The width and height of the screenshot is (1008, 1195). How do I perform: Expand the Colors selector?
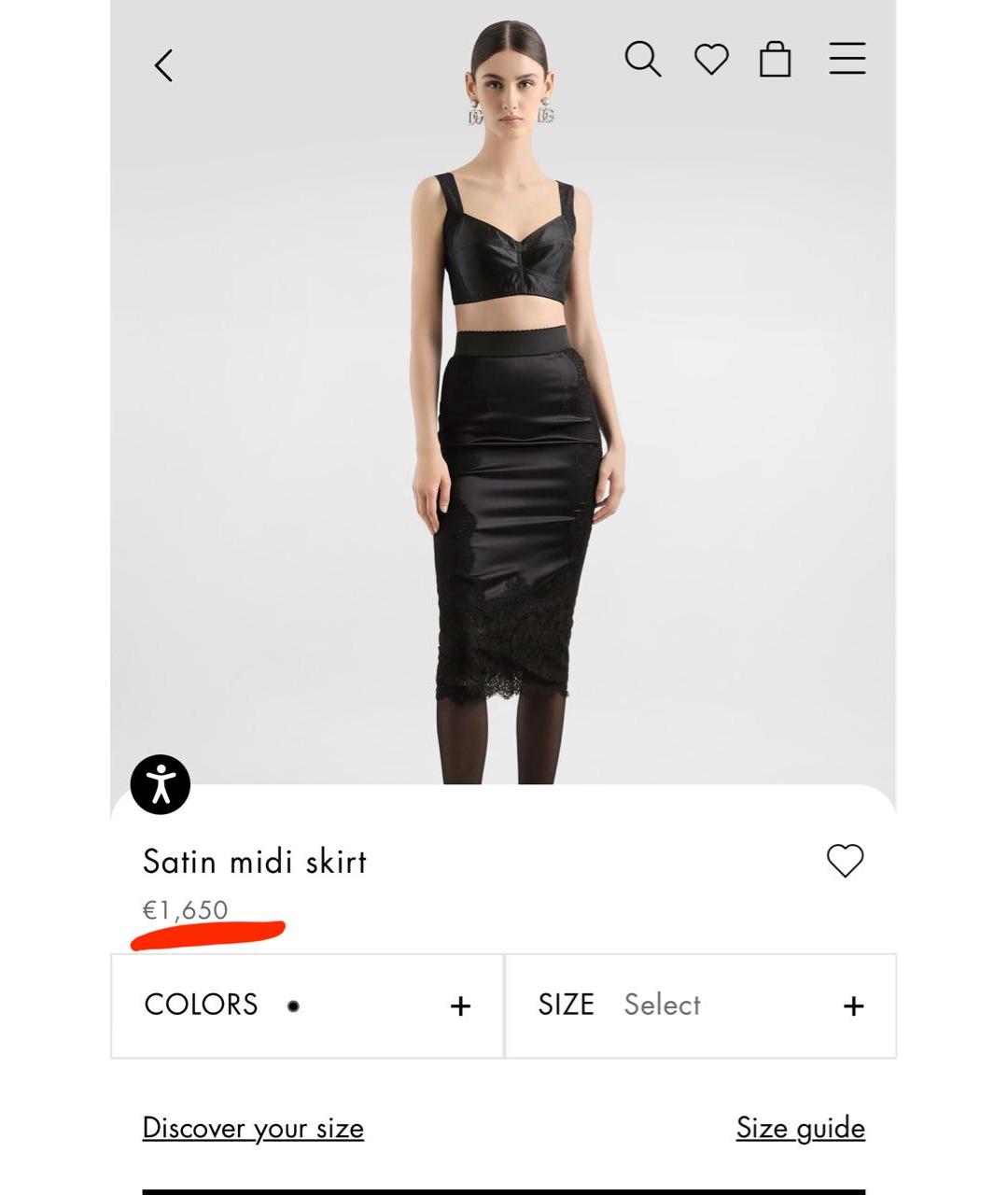307,1005
